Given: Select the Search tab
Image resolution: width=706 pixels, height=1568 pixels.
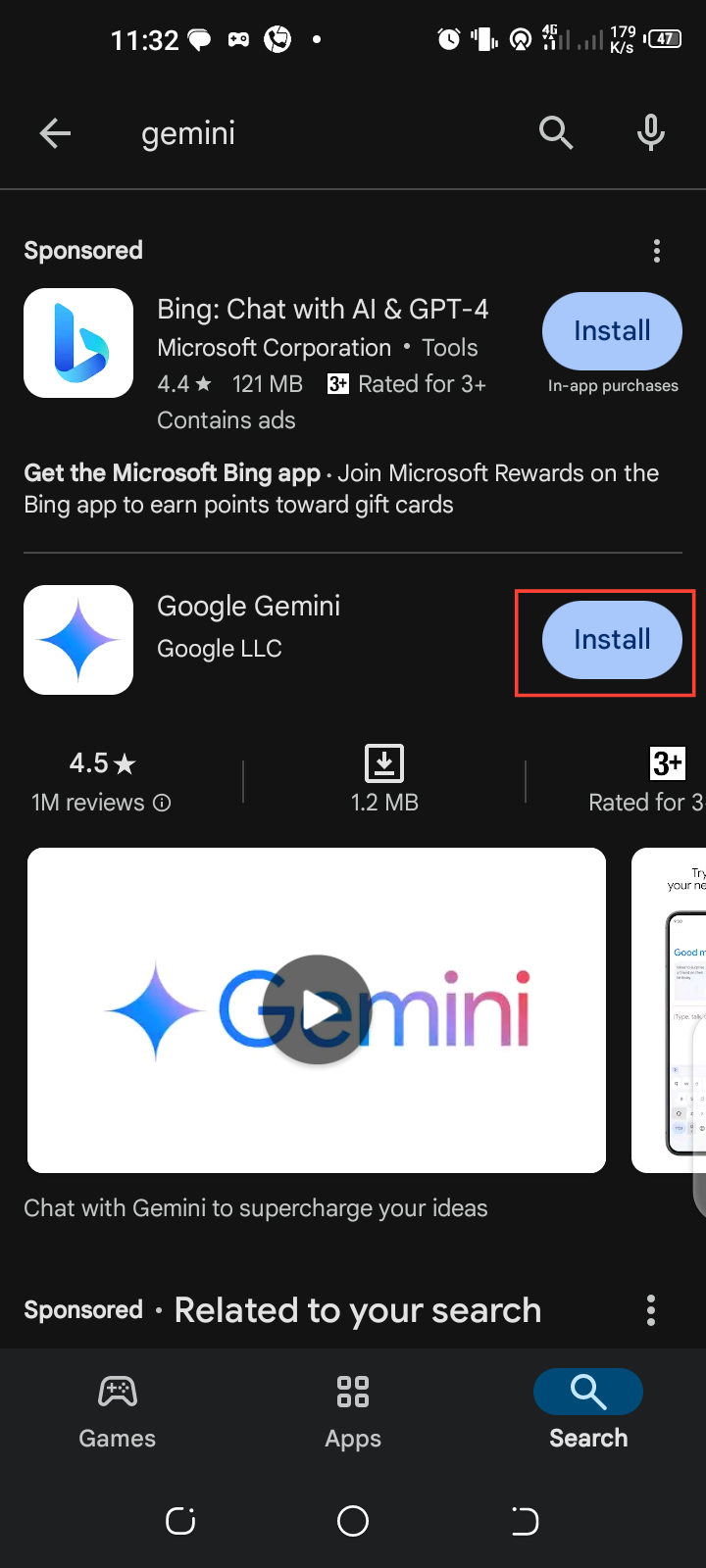Looking at the screenshot, I should click(588, 1411).
